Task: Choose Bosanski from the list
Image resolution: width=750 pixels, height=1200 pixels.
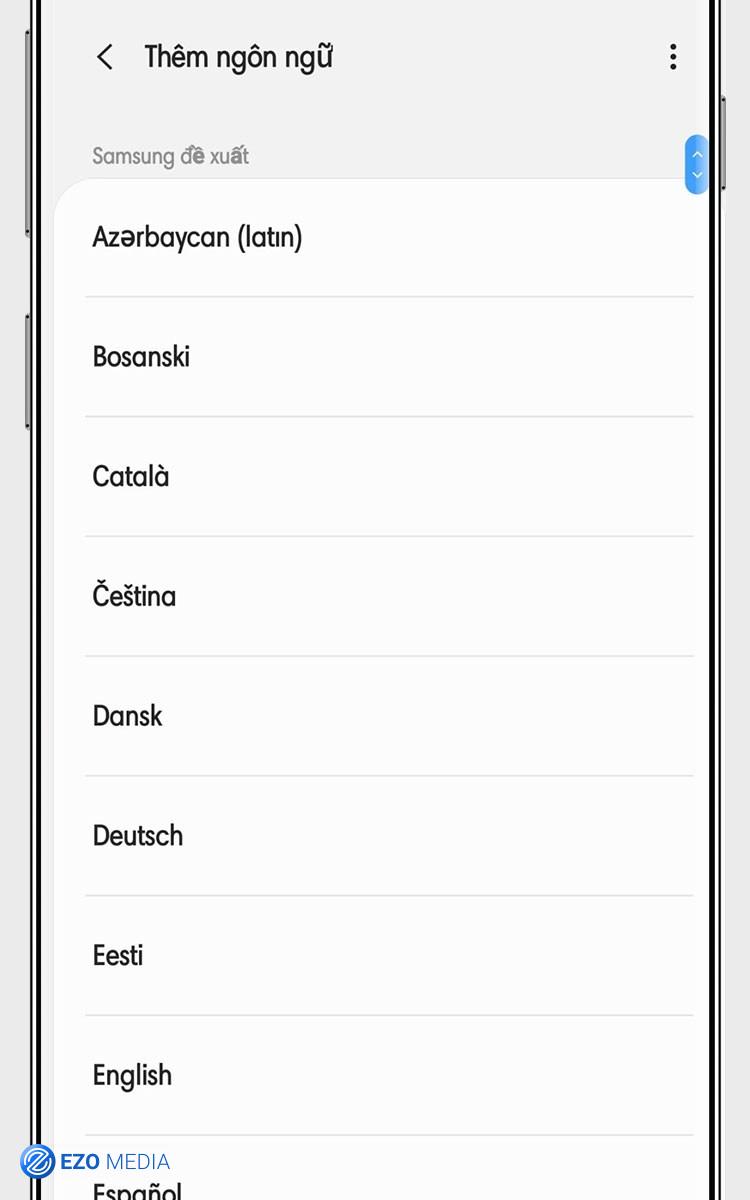Action: coord(375,357)
